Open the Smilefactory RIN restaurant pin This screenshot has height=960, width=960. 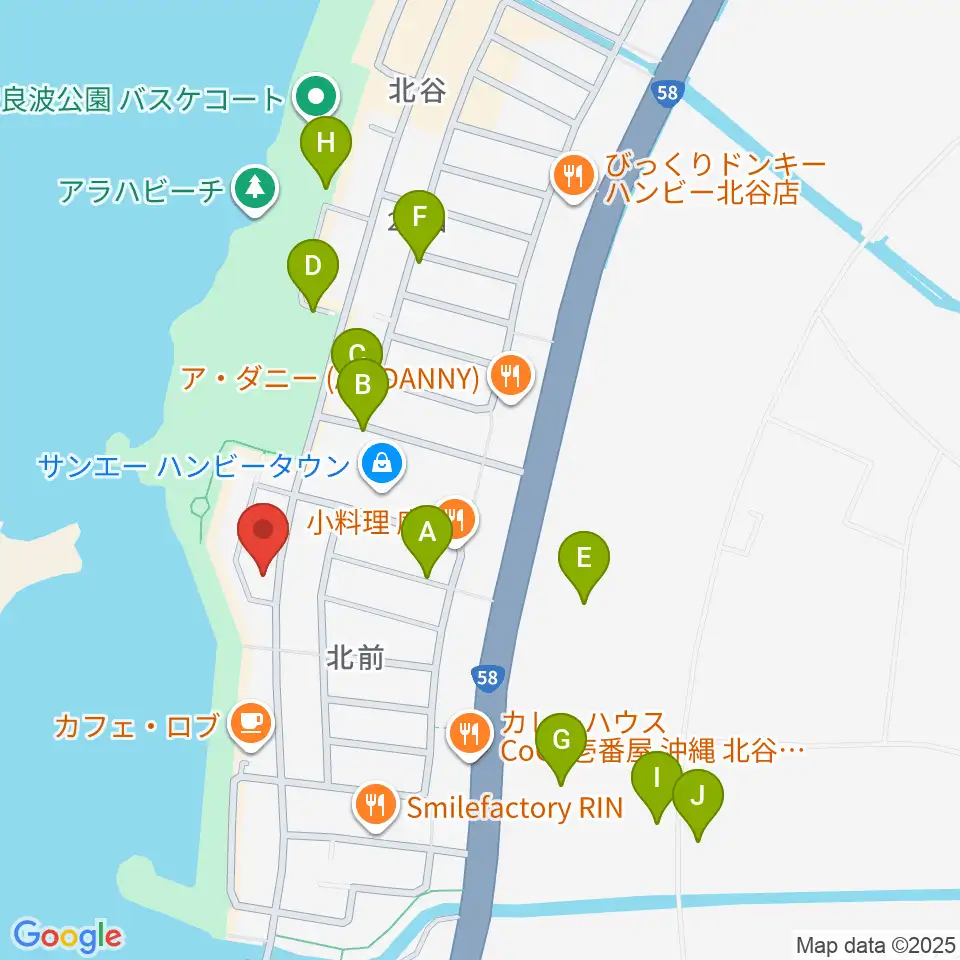(x=376, y=806)
